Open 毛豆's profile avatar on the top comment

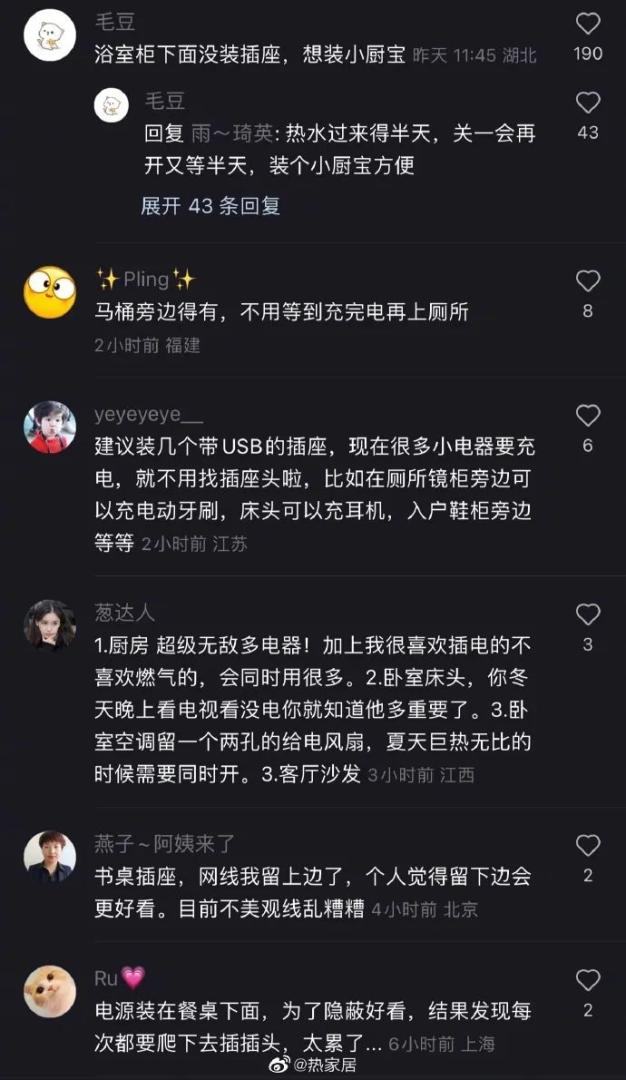tap(50, 35)
